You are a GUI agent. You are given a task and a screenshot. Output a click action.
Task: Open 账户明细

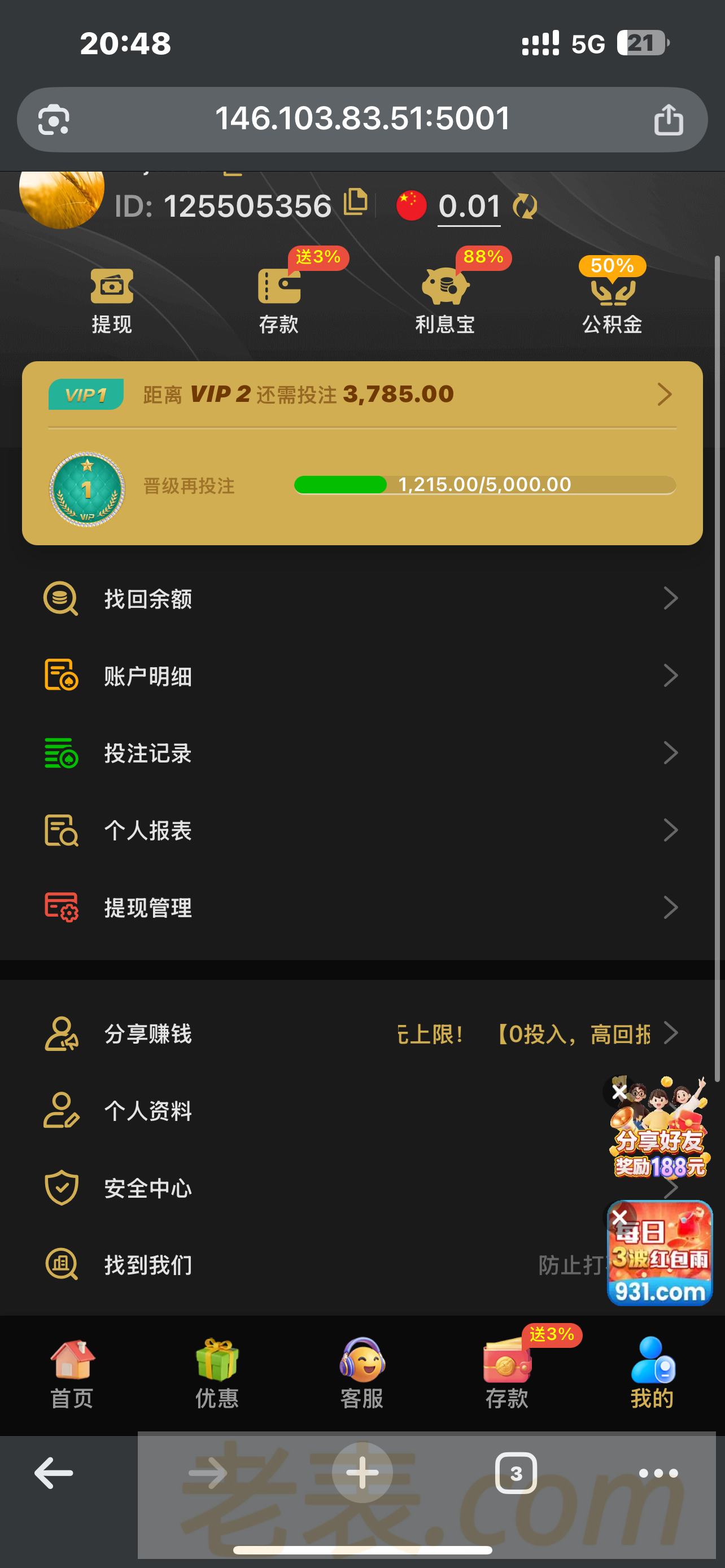click(362, 676)
